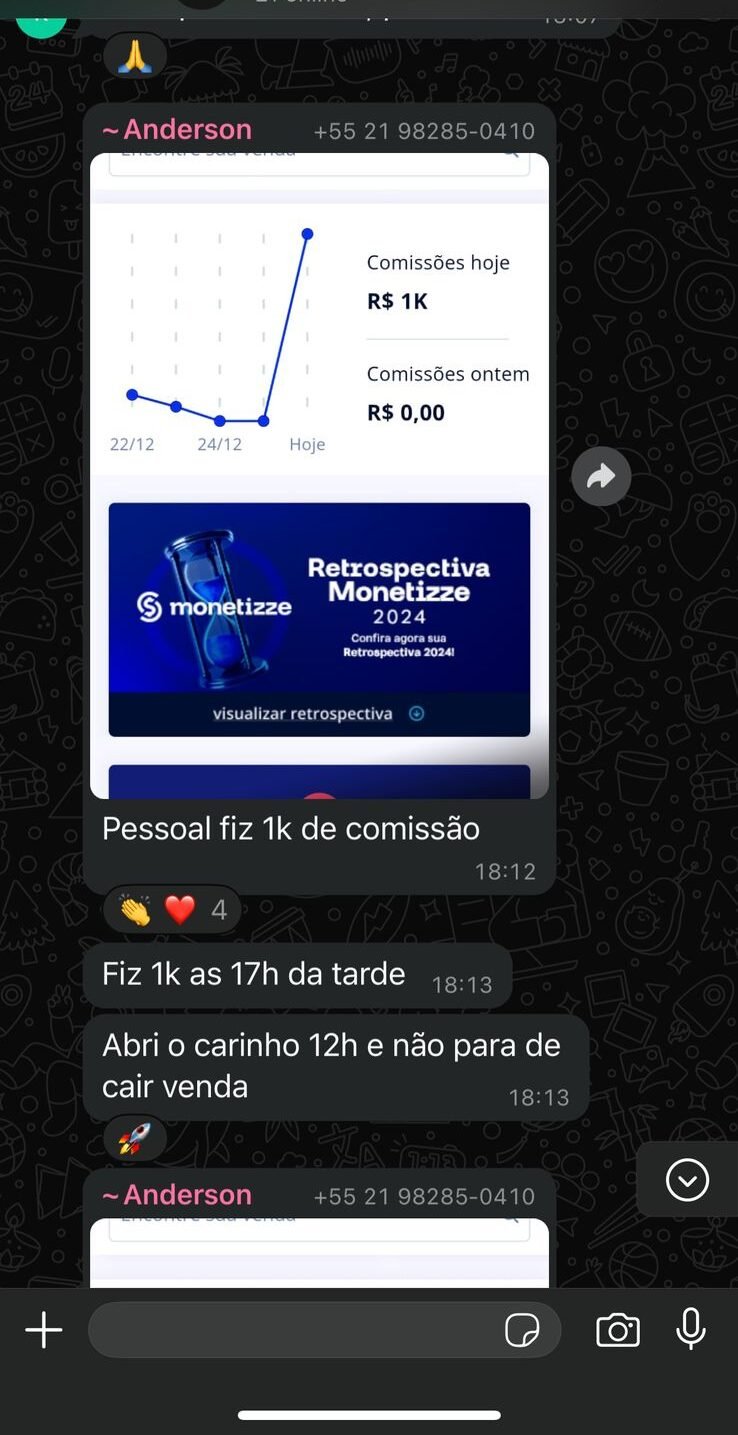
Task: Tap the message input field
Action: click(x=295, y=1330)
